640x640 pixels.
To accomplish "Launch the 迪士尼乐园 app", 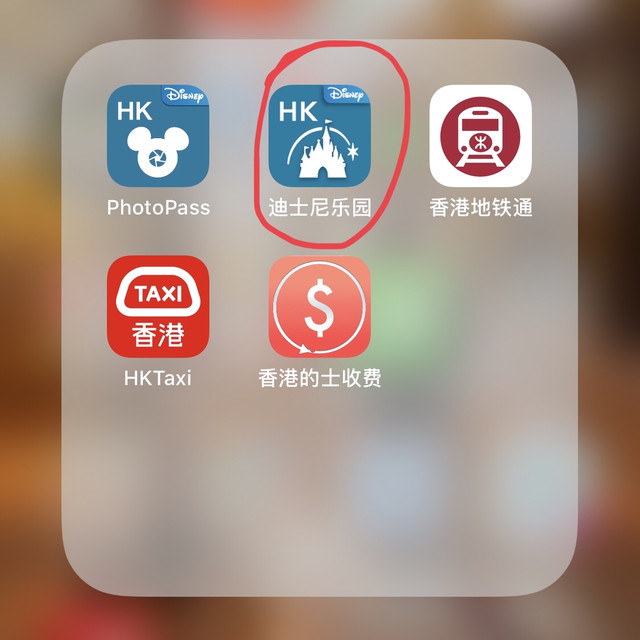I will [319, 136].
